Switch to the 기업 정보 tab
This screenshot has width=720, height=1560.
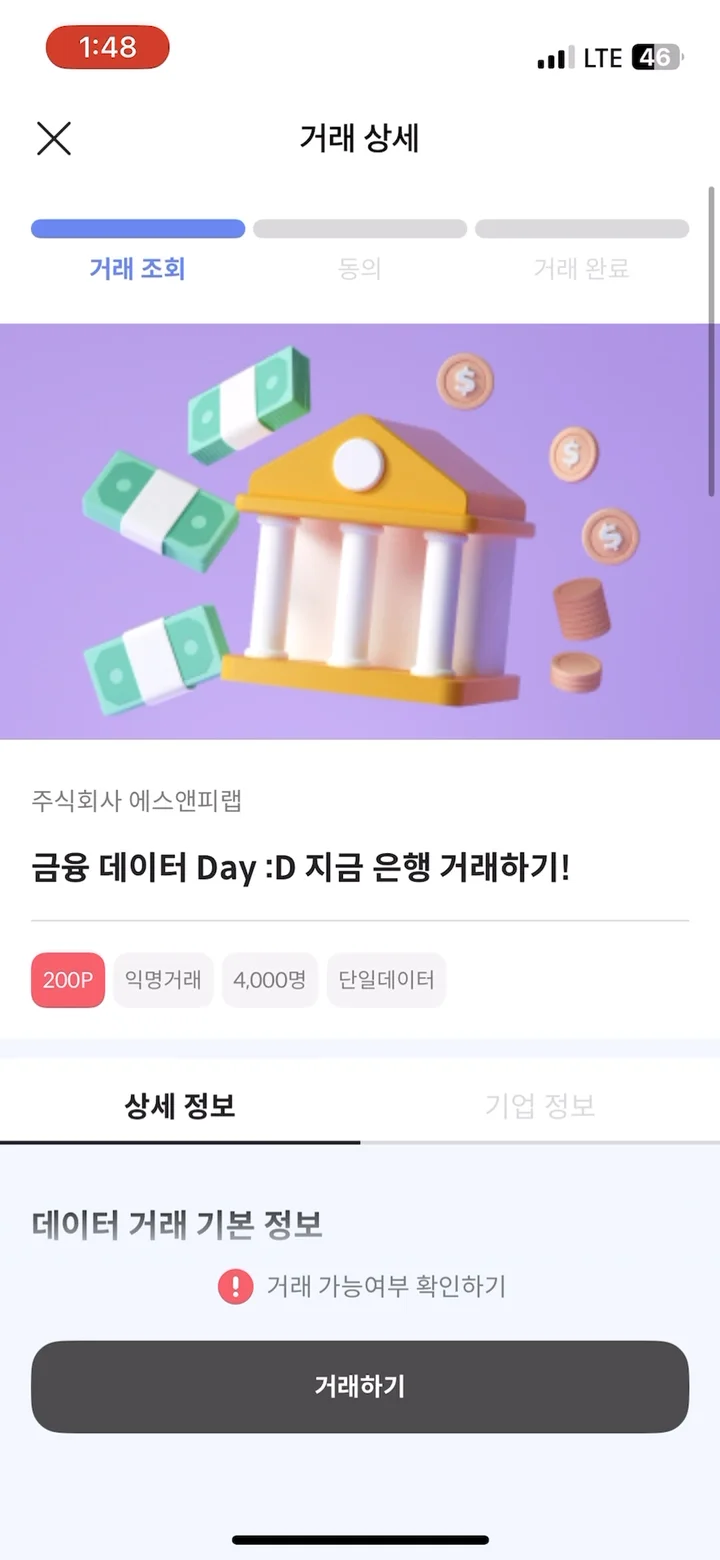click(x=540, y=1106)
